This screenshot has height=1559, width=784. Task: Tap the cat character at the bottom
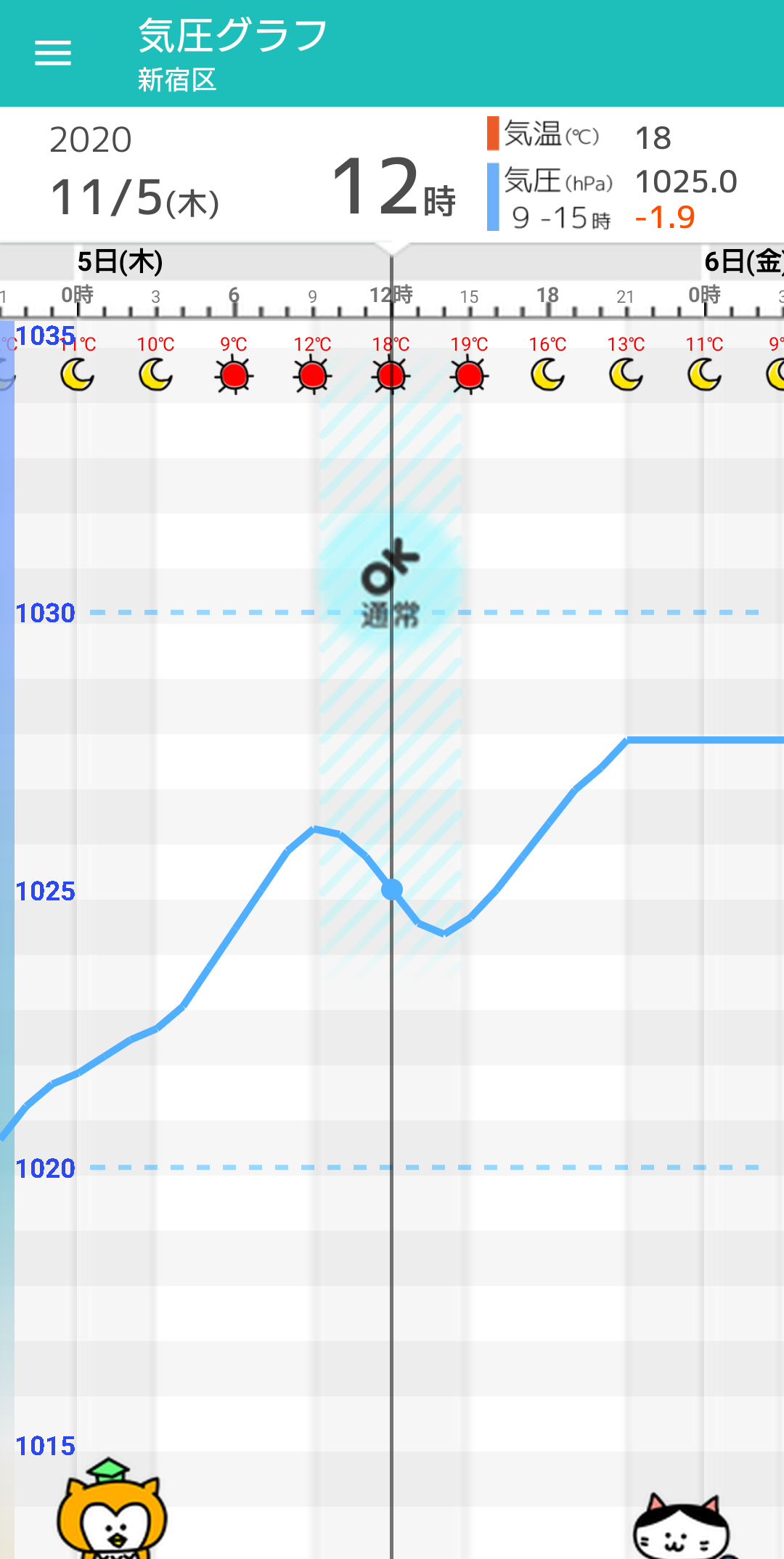coord(681,1529)
